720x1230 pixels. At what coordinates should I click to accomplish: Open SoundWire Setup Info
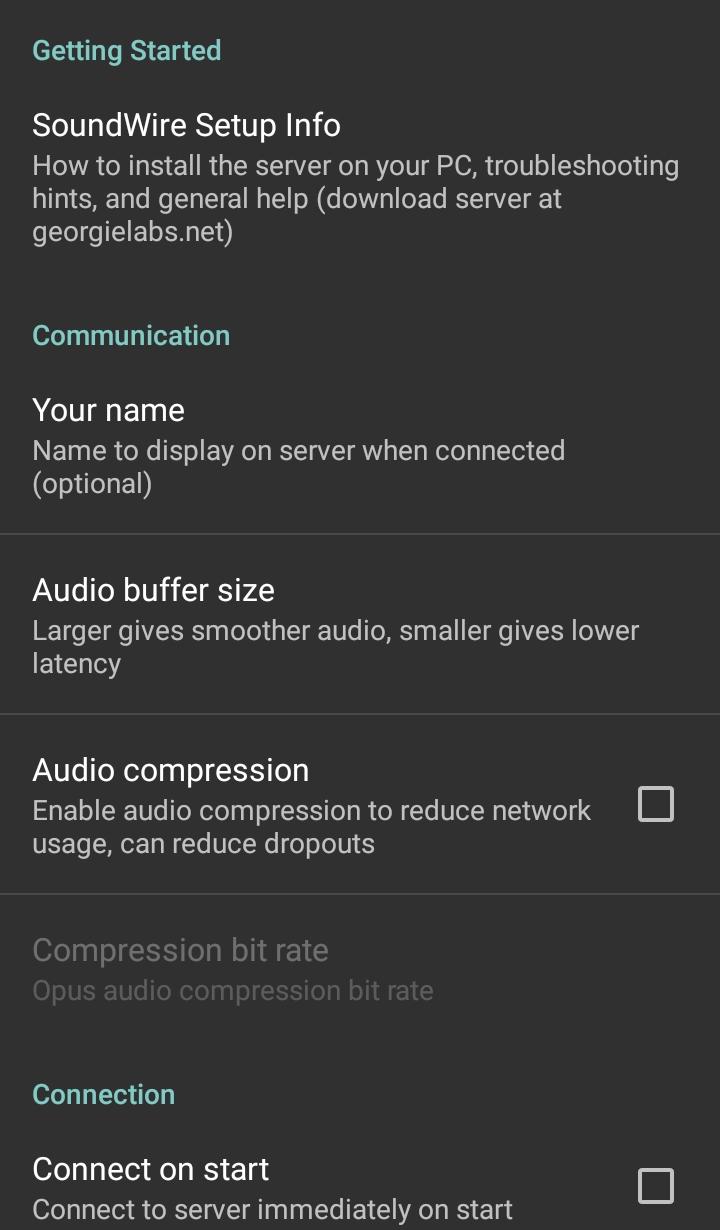[360, 178]
